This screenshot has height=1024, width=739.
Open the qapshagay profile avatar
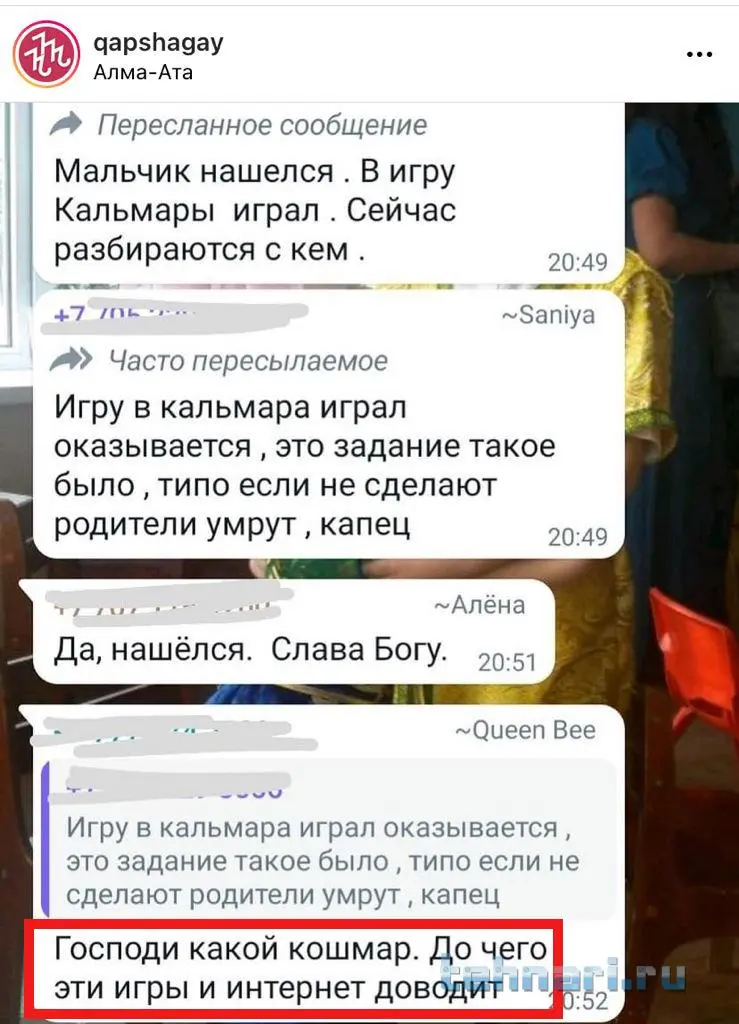tap(46, 55)
